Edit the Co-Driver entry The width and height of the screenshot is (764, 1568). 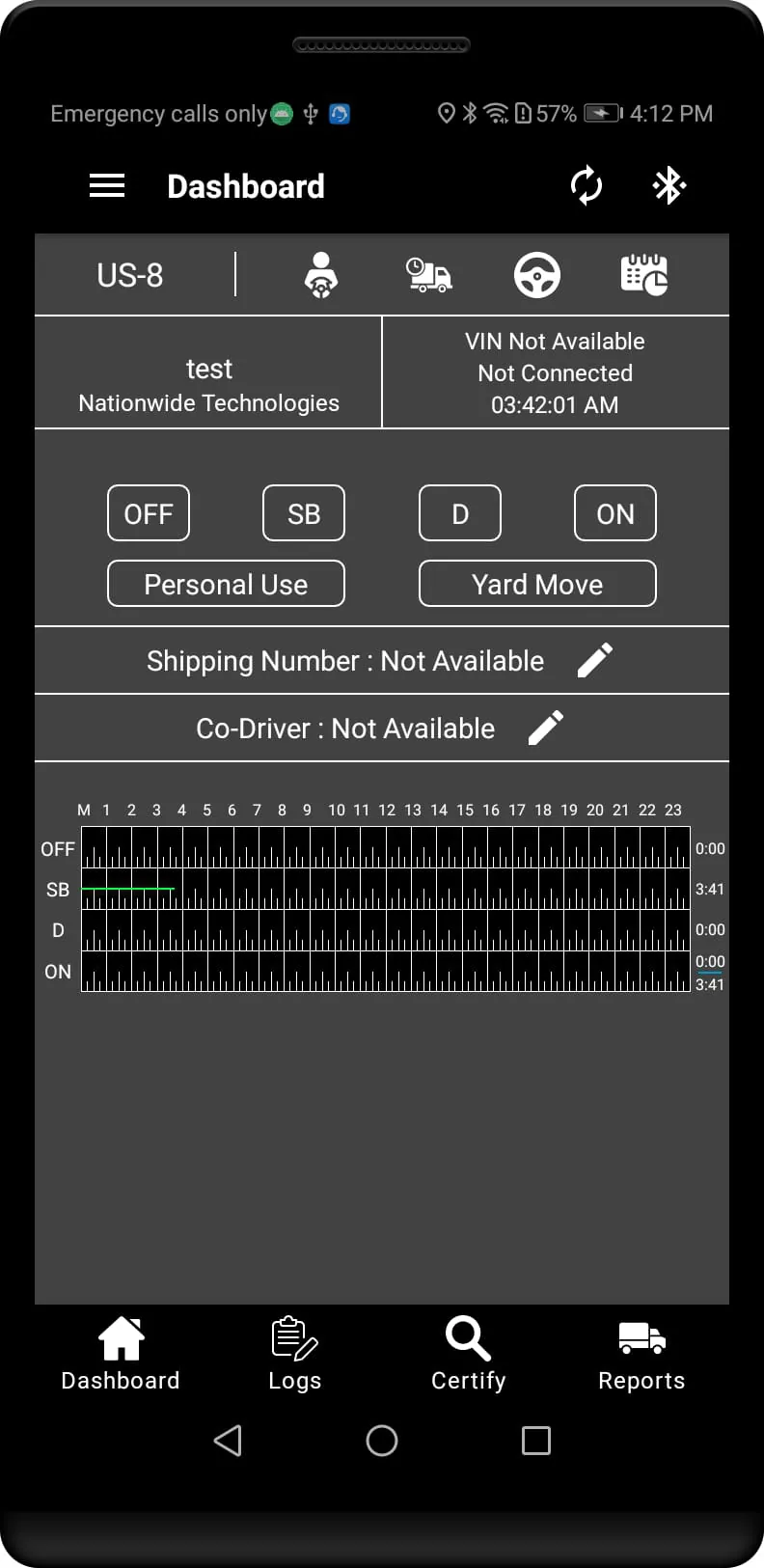[x=545, y=728]
